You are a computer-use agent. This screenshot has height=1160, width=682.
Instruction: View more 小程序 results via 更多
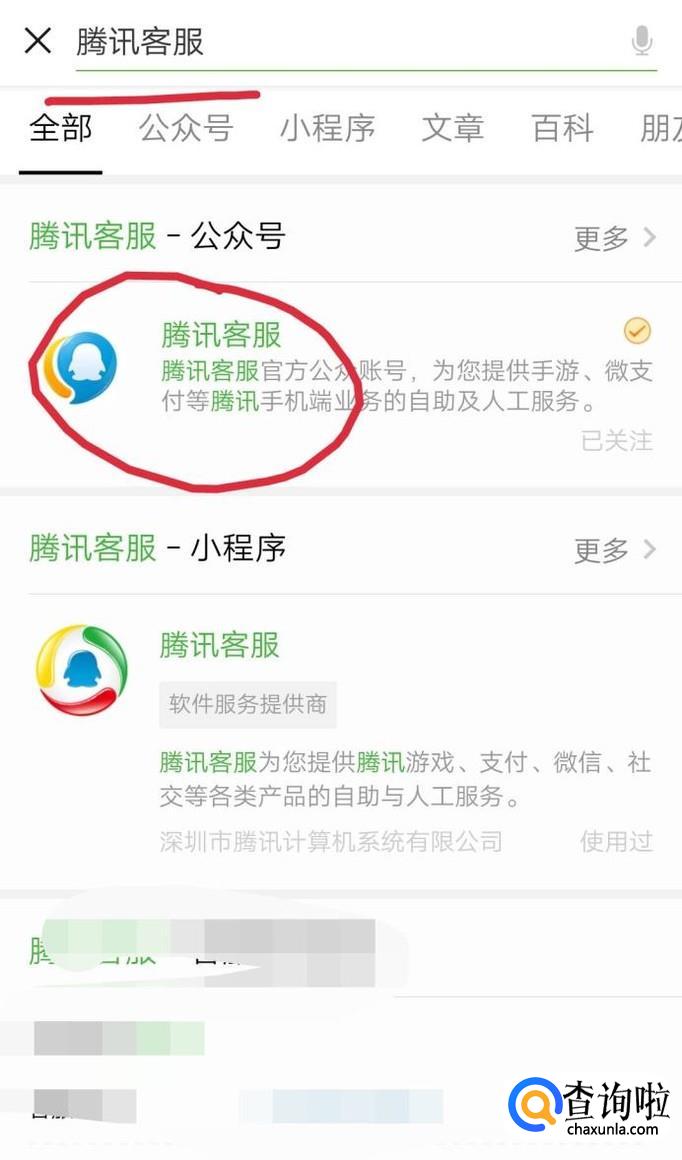(614, 550)
